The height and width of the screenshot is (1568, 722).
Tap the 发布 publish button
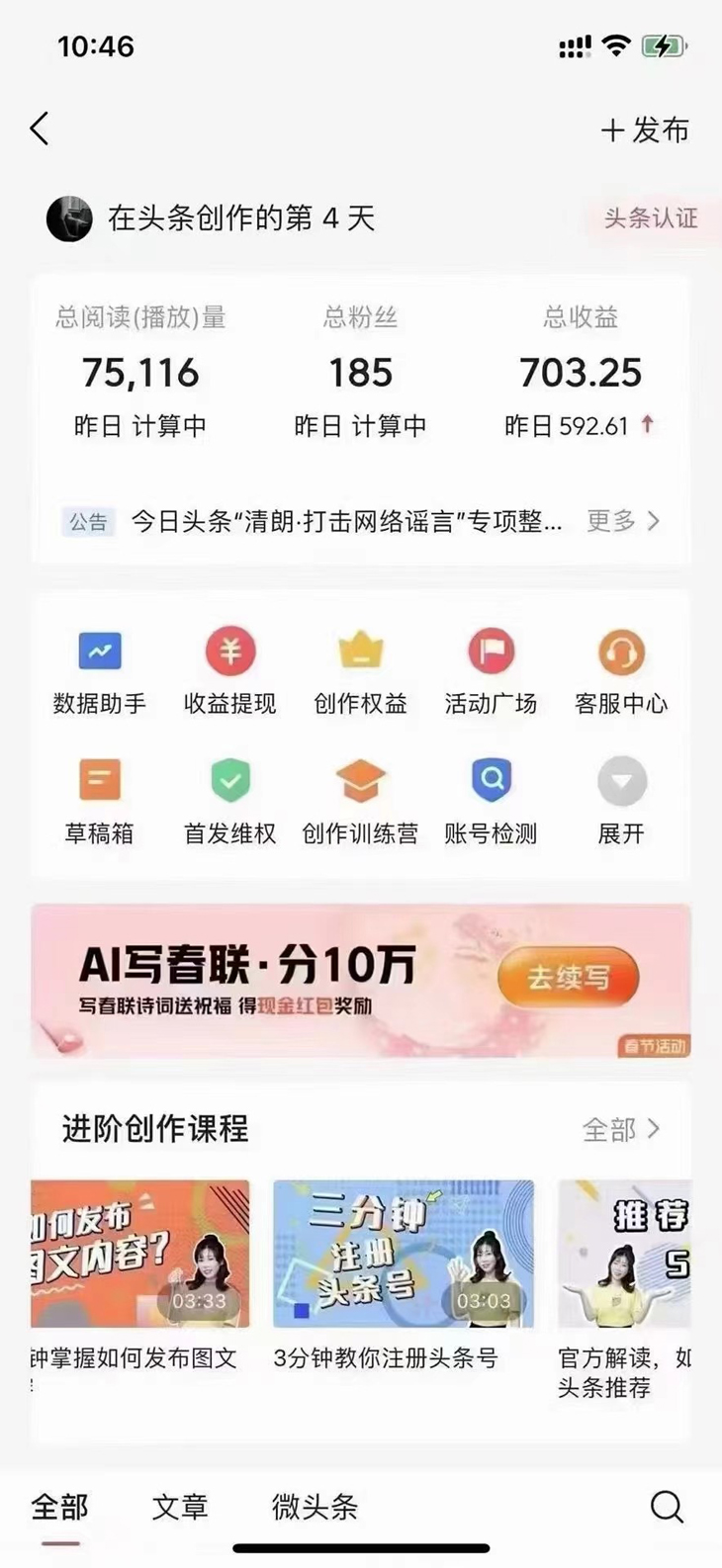tap(645, 131)
